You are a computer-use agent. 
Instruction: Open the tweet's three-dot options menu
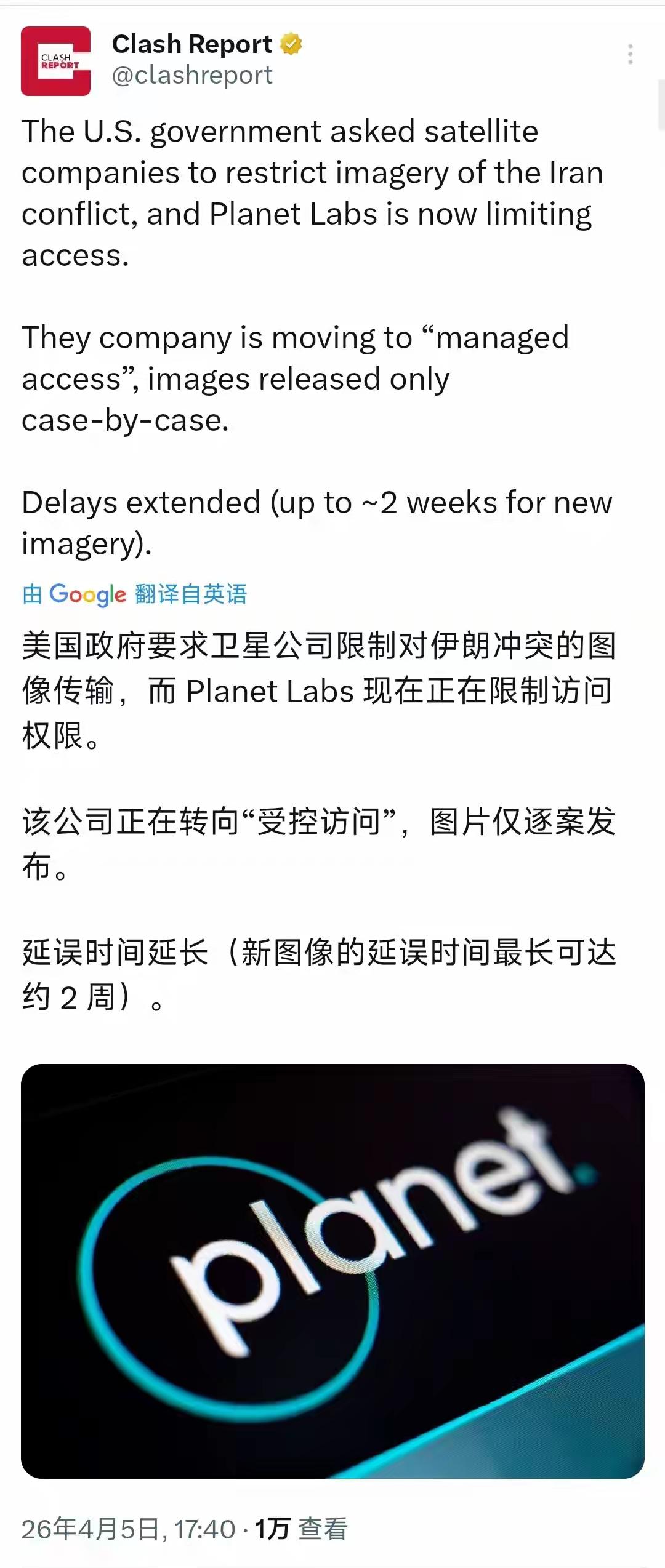point(629,54)
